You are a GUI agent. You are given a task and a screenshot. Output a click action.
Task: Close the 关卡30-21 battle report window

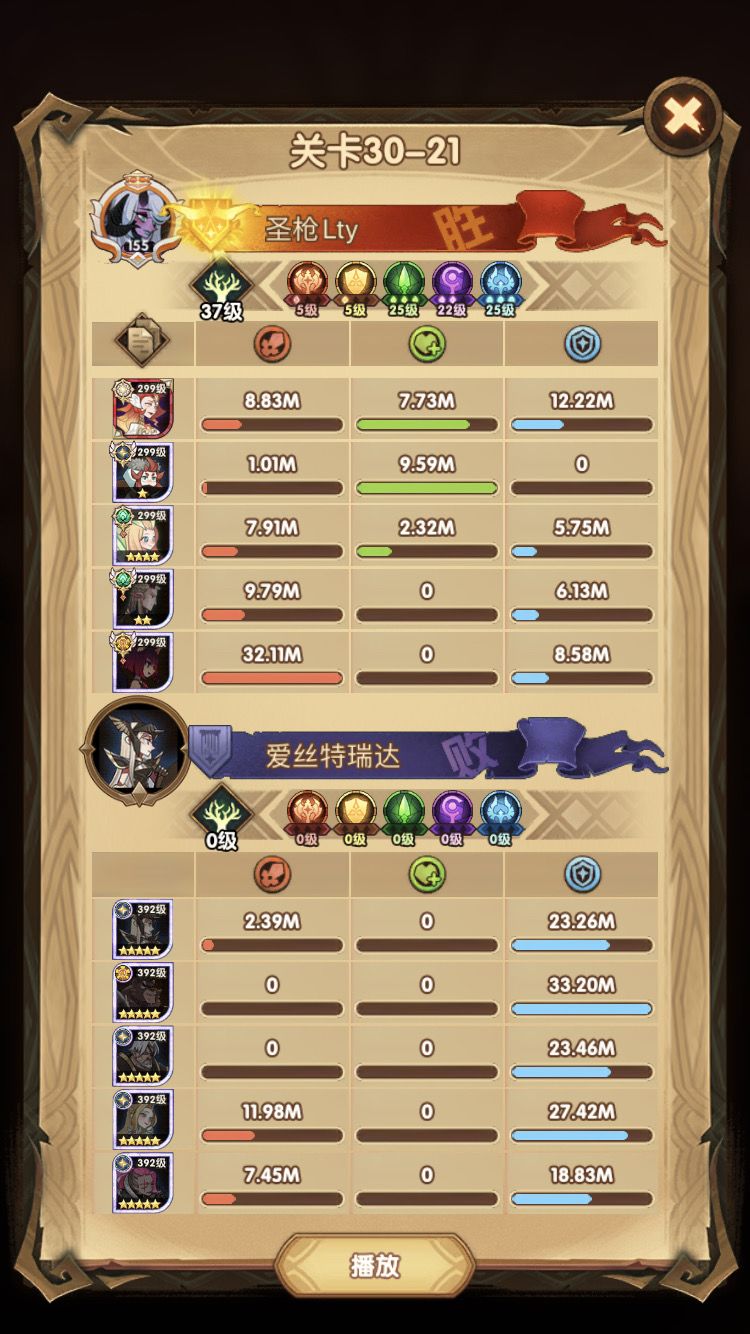tap(683, 115)
